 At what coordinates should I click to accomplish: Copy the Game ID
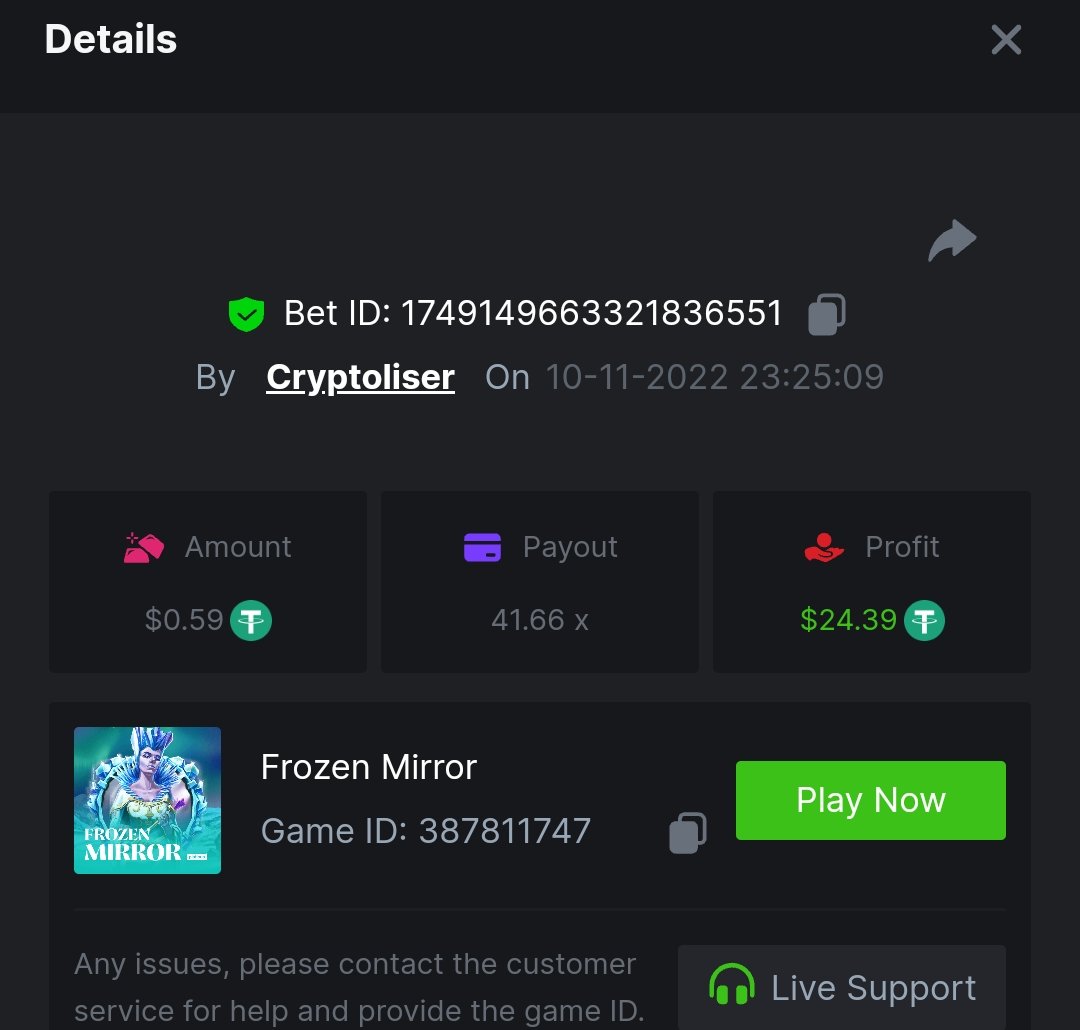pos(687,832)
